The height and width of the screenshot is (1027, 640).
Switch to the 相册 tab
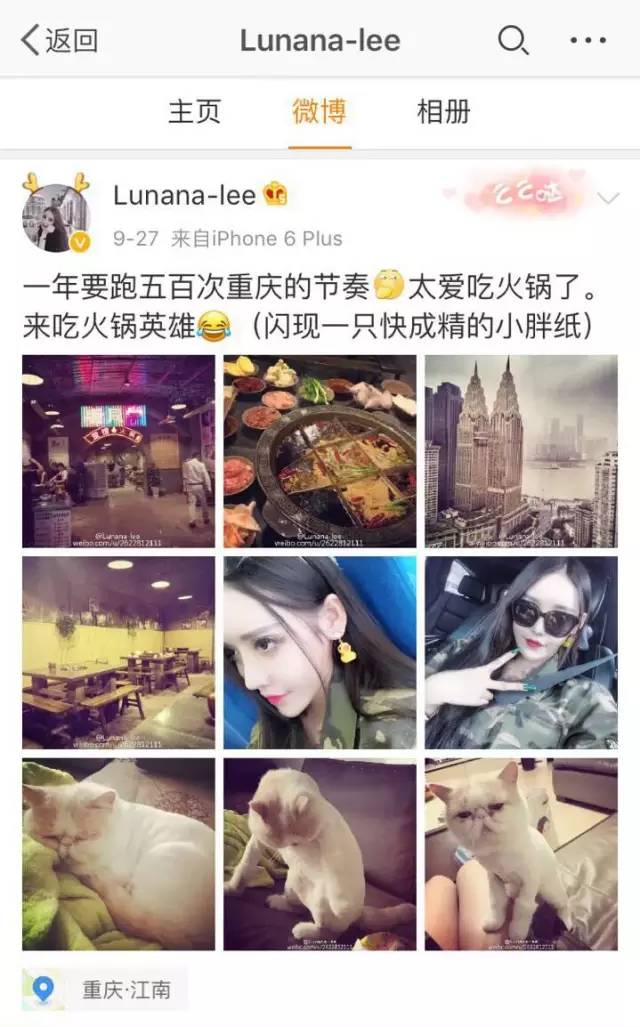(443, 111)
